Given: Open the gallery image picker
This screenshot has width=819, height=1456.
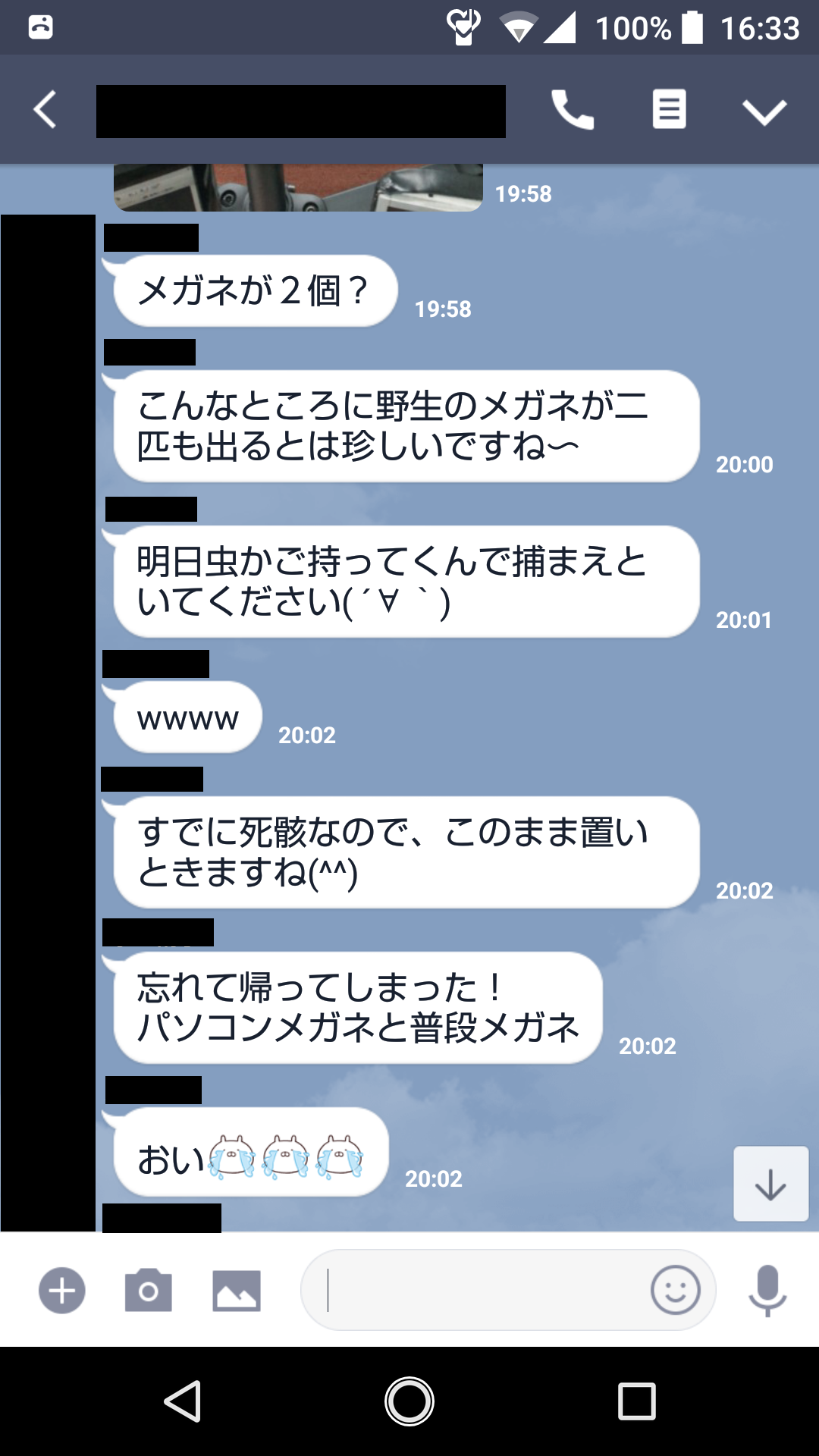Looking at the screenshot, I should click(x=236, y=1290).
